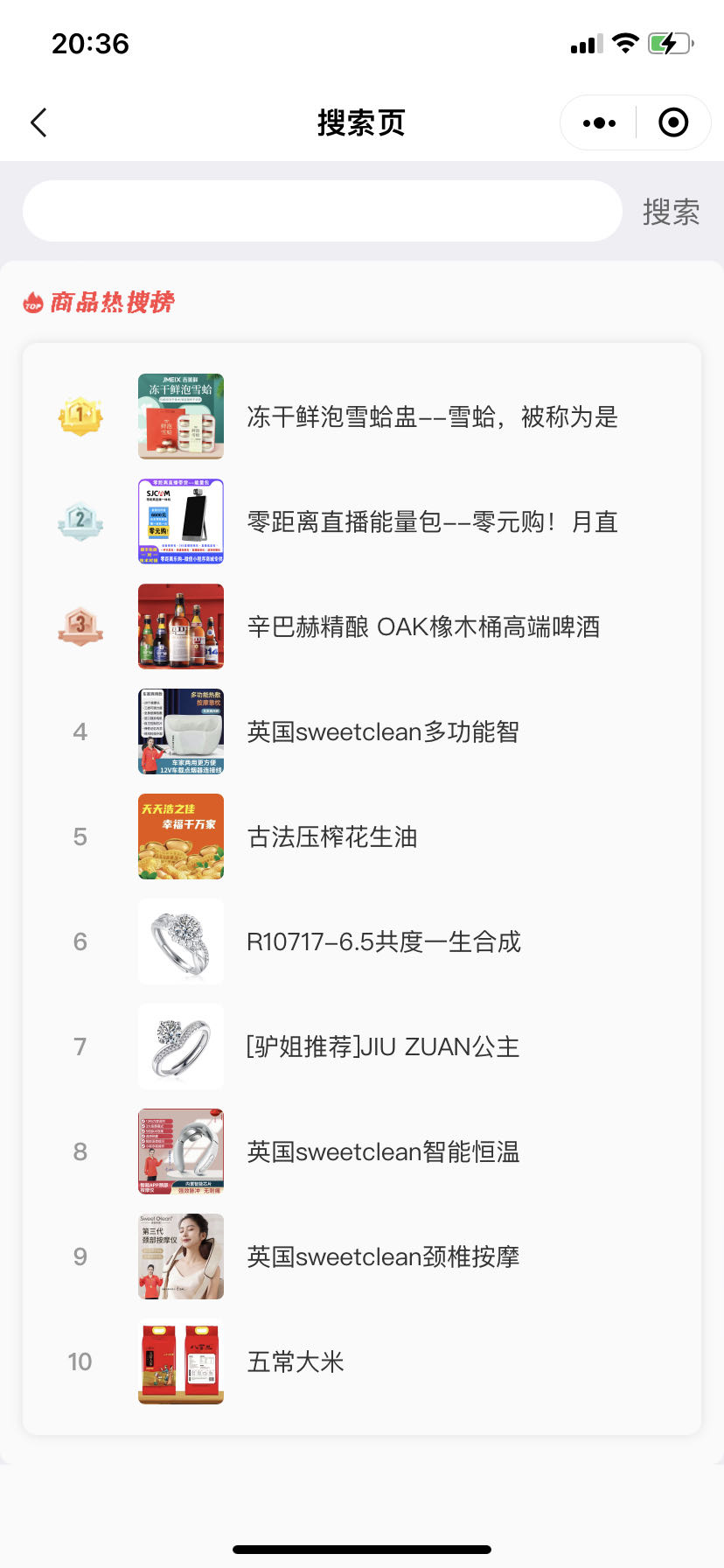View 英国sweetclean智能恒温 product
Screen dimensions: 724x1568
tap(383, 1151)
